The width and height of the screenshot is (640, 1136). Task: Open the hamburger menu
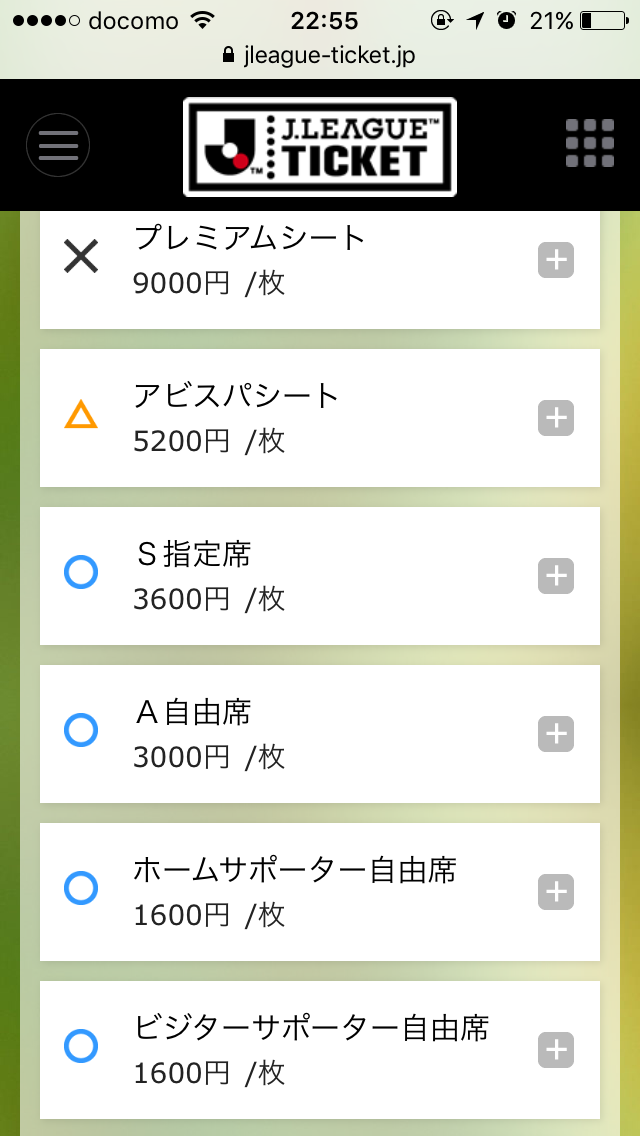click(x=58, y=146)
